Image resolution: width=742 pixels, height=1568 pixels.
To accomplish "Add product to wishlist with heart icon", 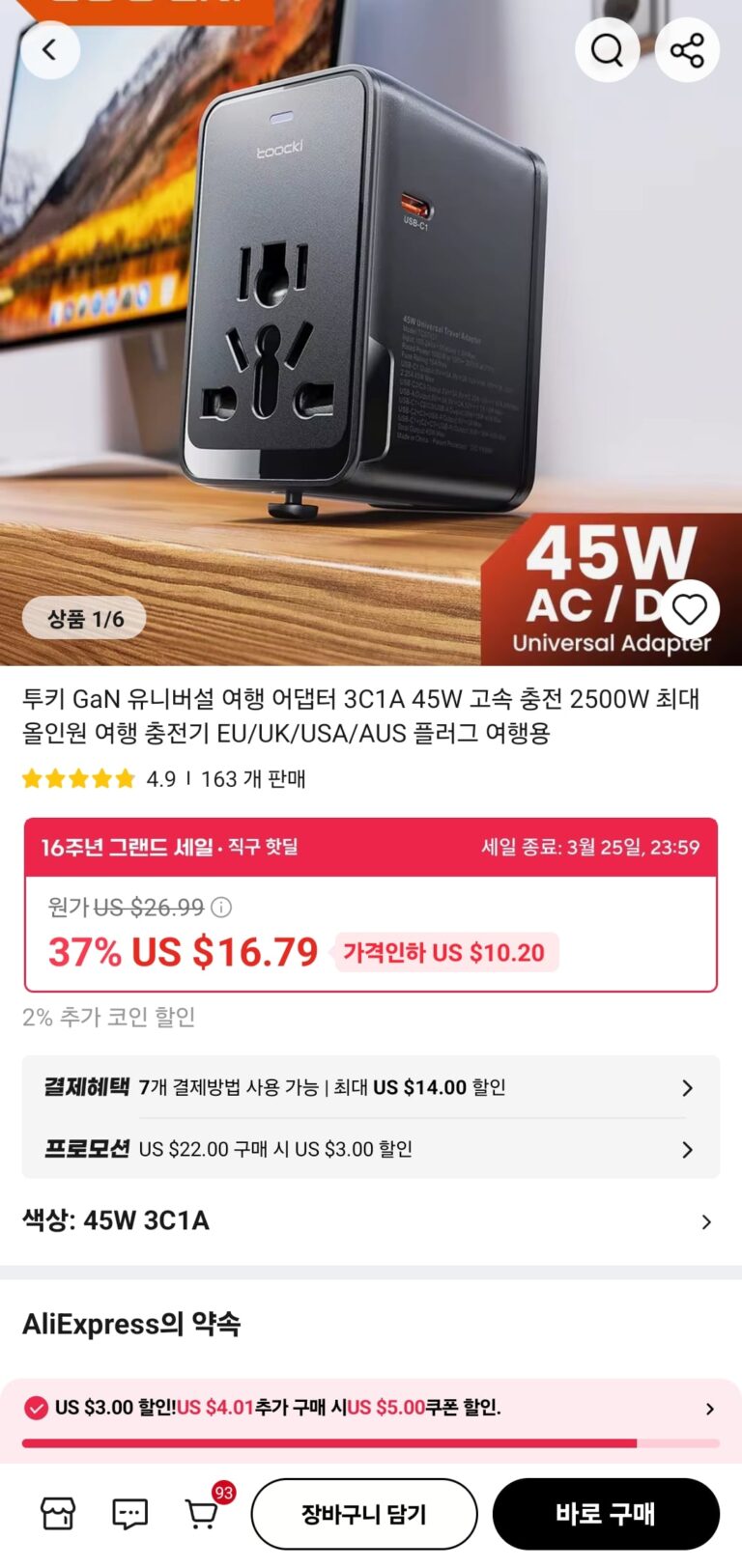I will pos(689,610).
